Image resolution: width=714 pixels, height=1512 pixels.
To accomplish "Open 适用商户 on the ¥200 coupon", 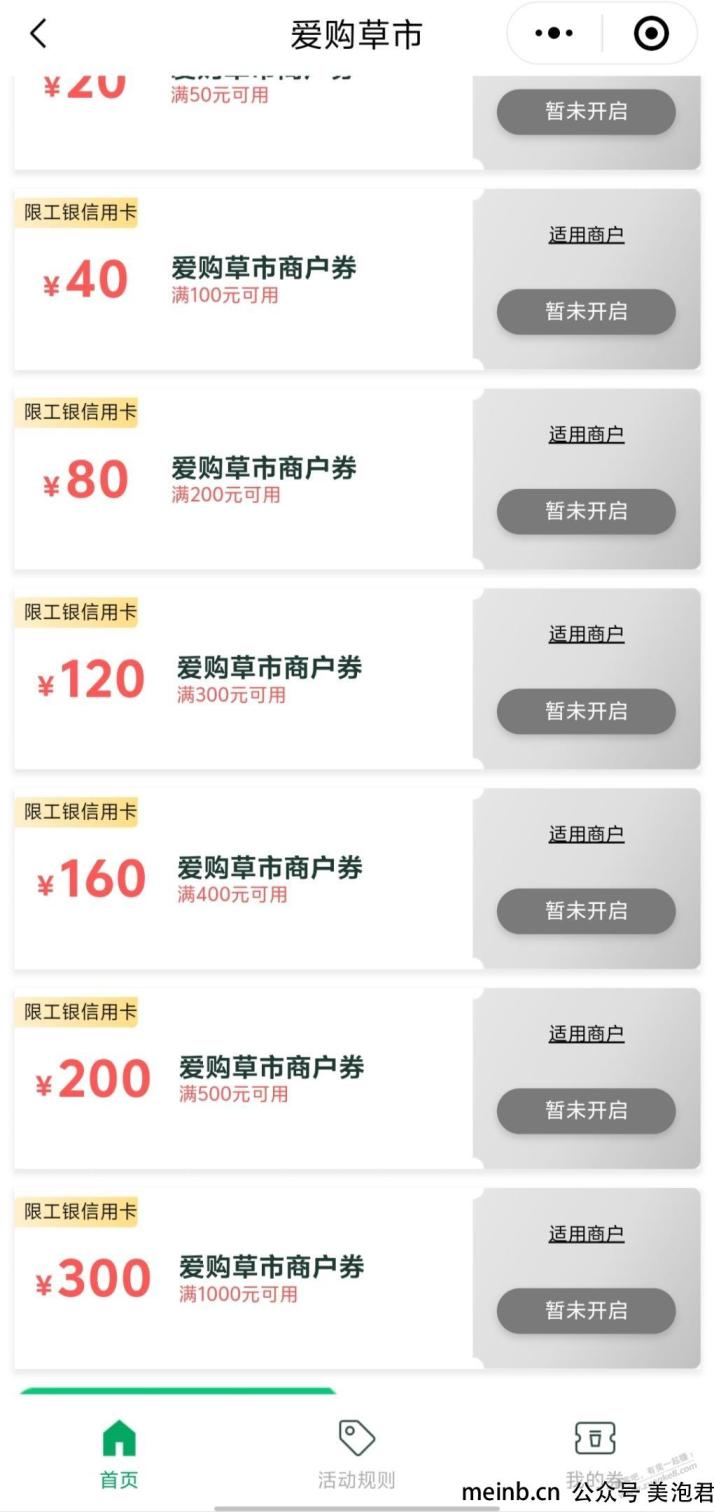I will 586,1034.
